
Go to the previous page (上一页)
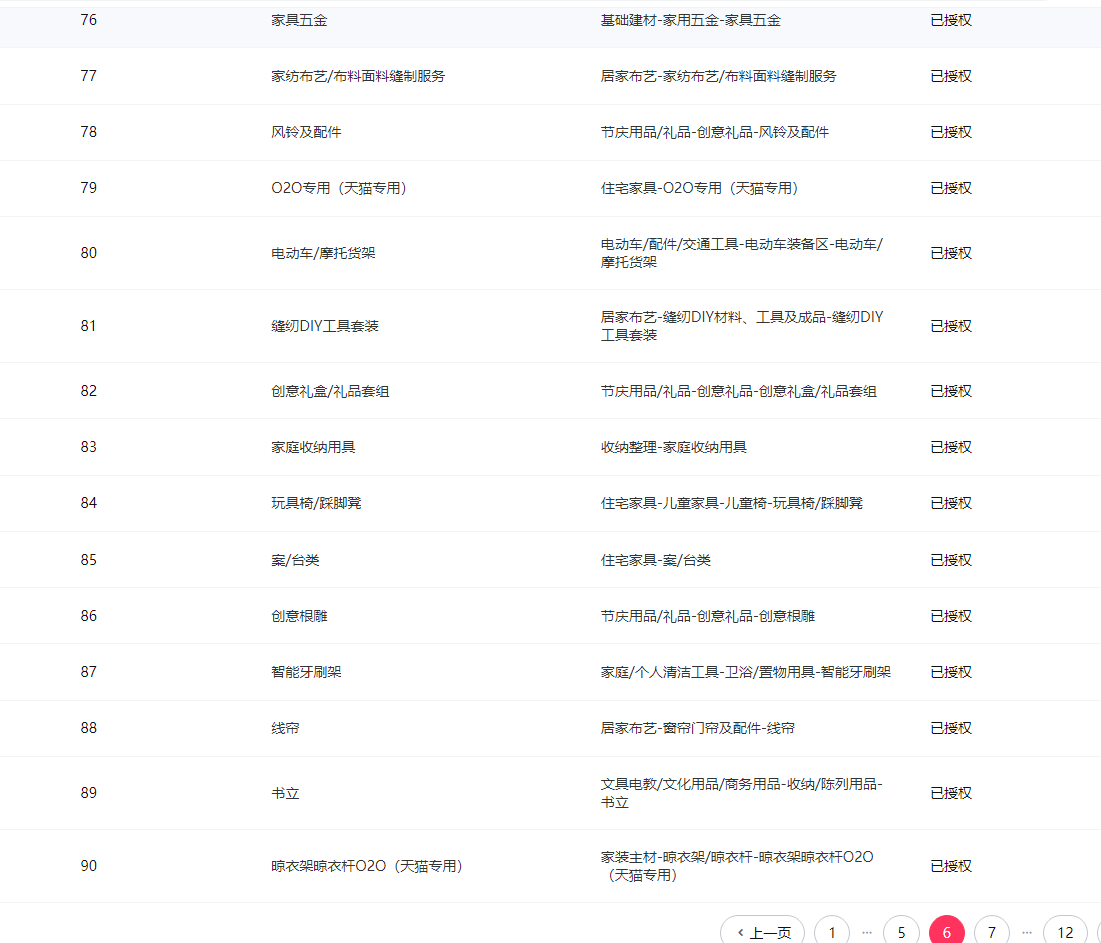[x=762, y=931]
